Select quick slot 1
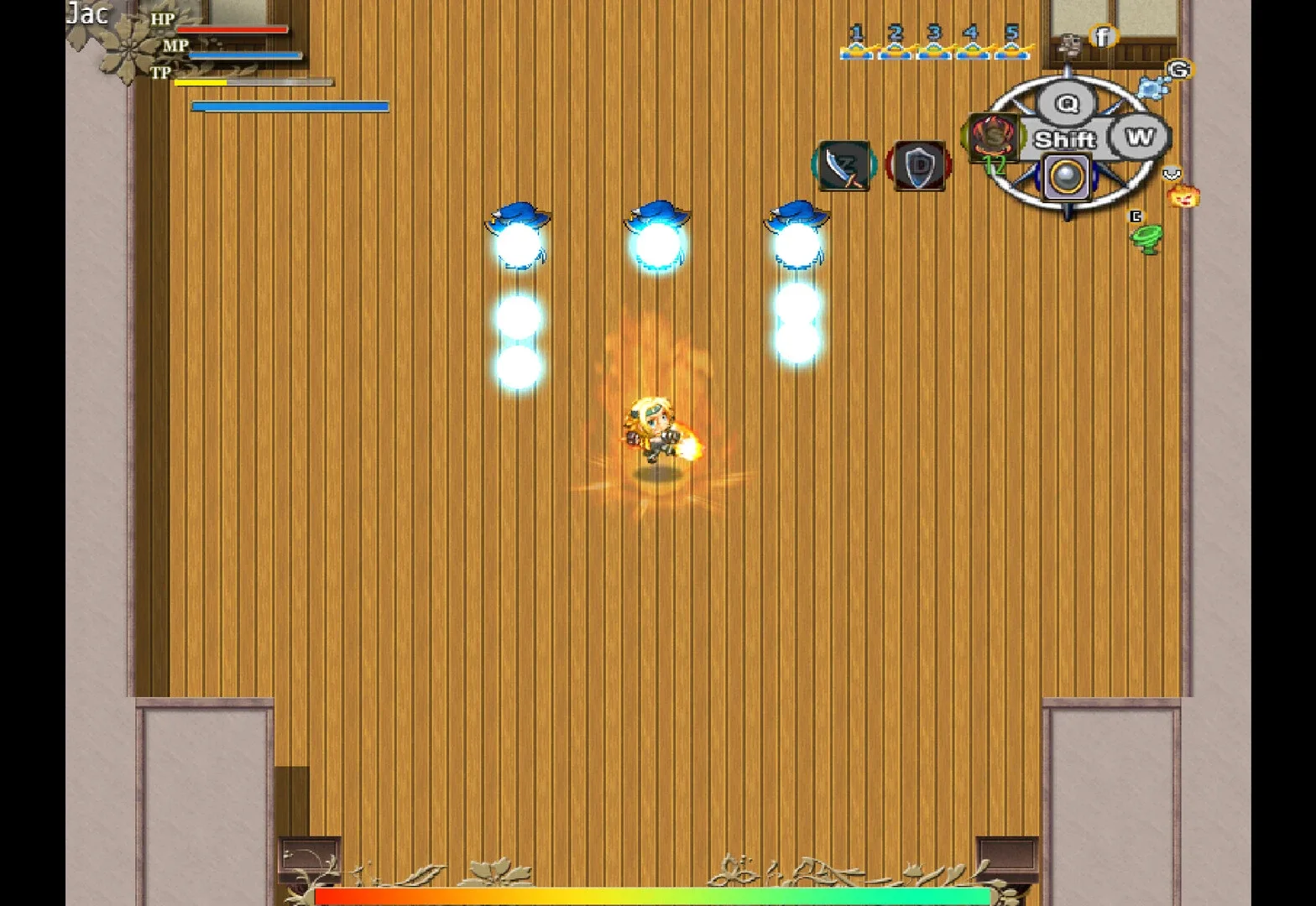This screenshot has width=1316, height=906. (856, 43)
